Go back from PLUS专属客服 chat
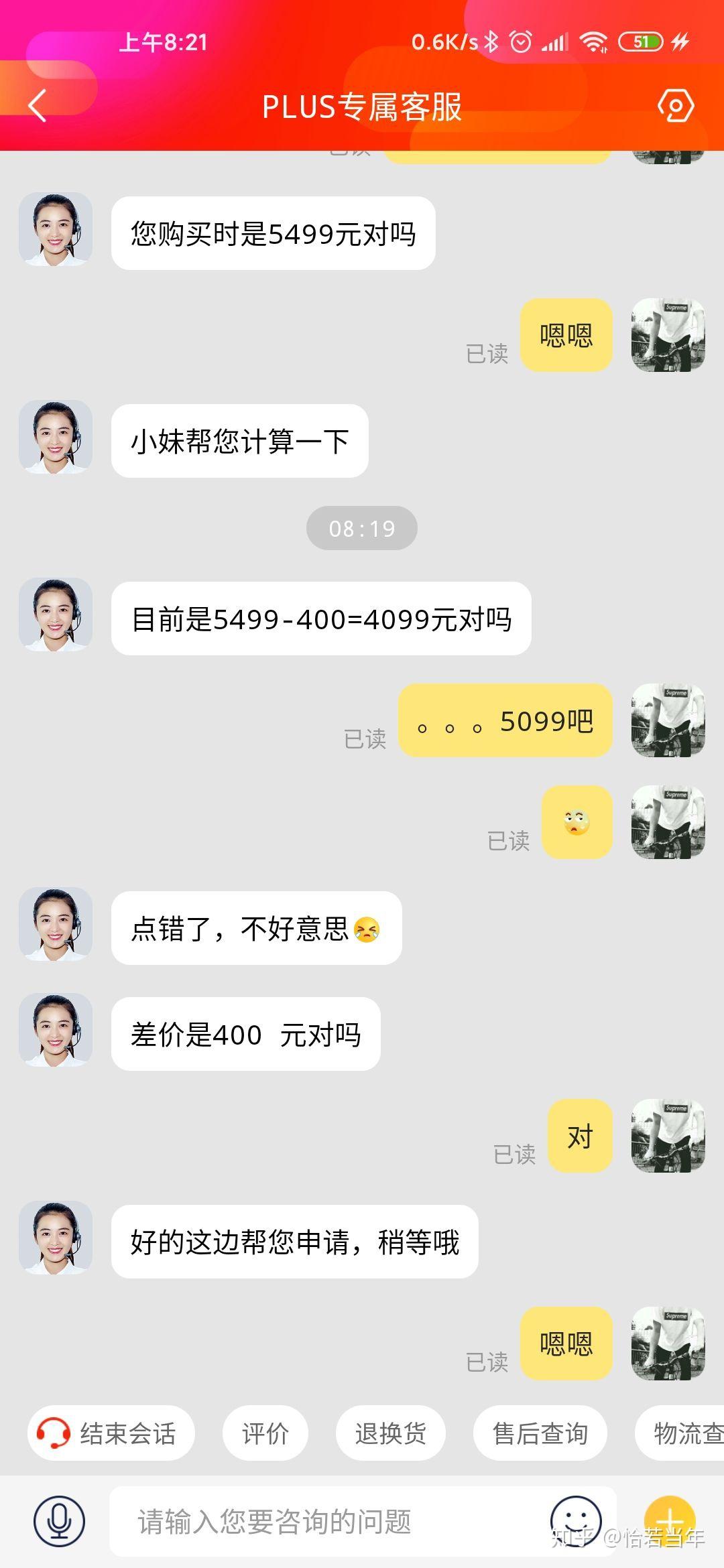The image size is (724, 1568). (38, 106)
